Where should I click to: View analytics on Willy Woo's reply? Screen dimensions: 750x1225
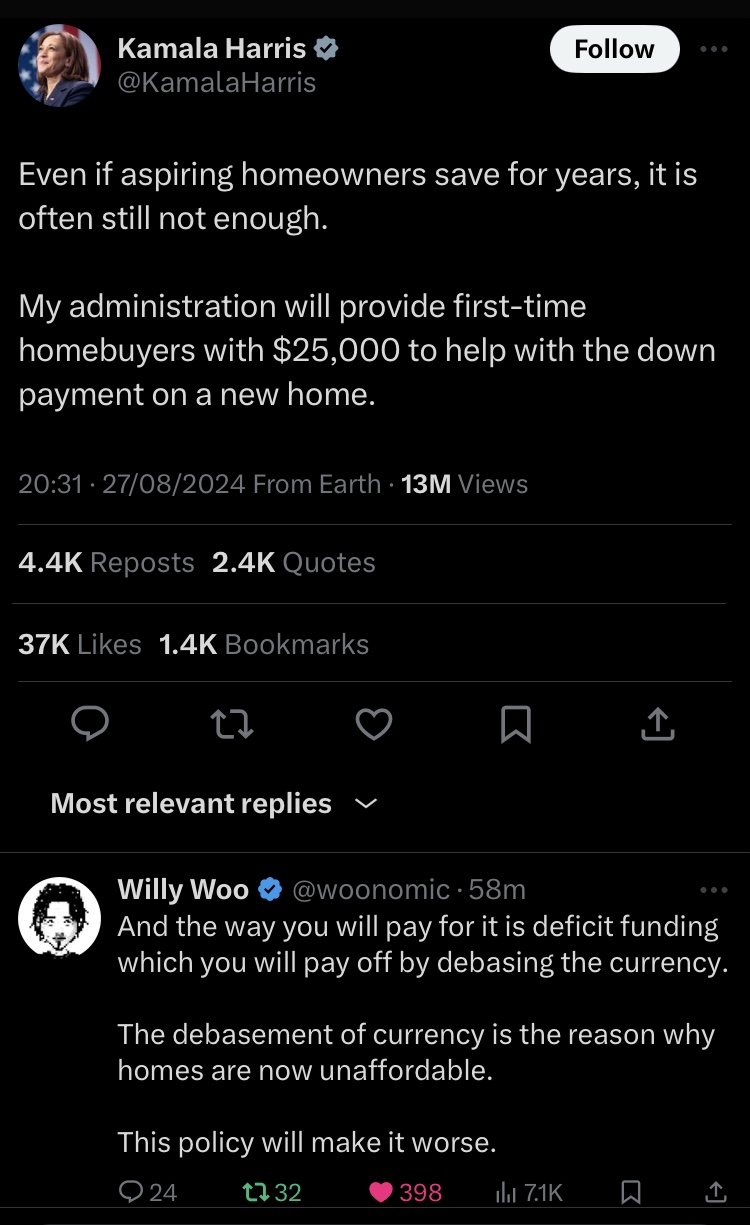[x=530, y=1191]
